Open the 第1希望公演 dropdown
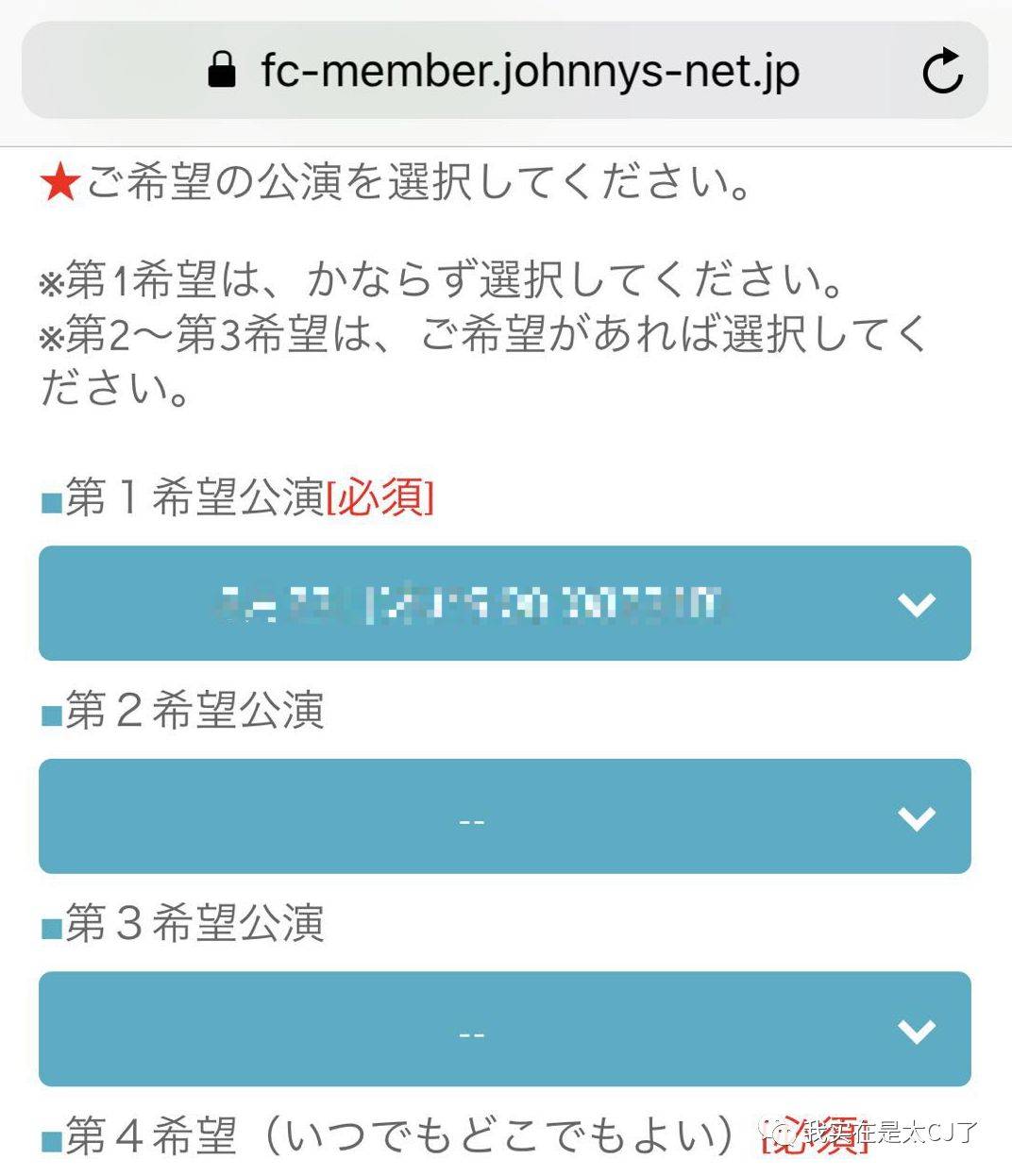Viewport: 1012px width, 1176px height. coord(504,603)
